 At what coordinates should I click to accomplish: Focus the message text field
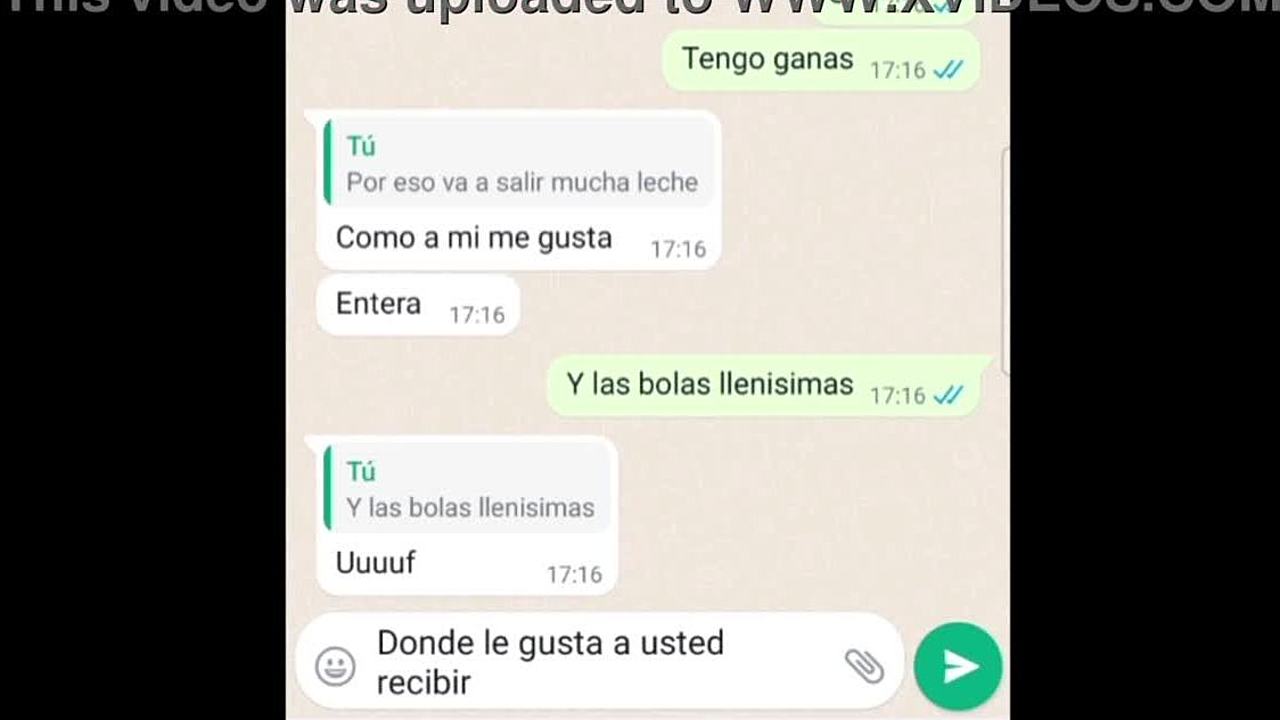pos(600,662)
